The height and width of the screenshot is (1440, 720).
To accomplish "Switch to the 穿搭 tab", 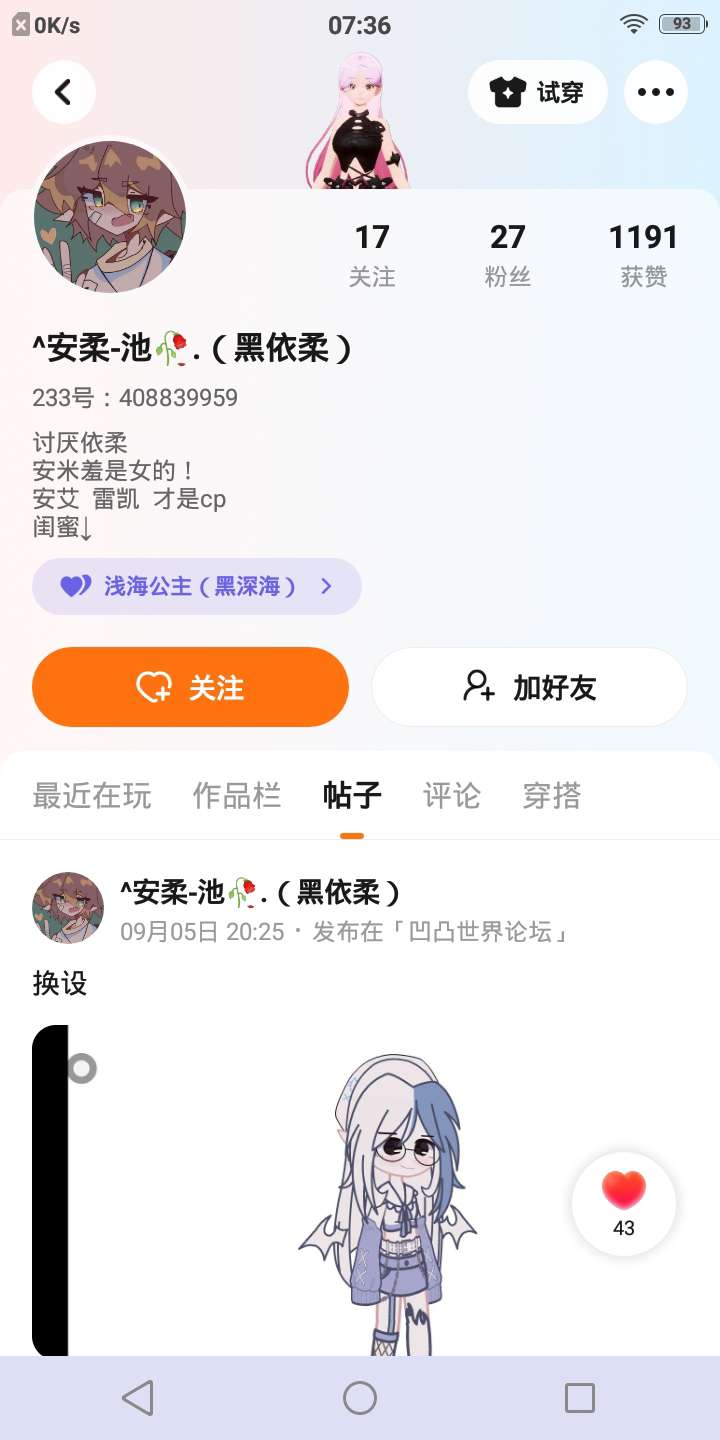I will [x=552, y=796].
